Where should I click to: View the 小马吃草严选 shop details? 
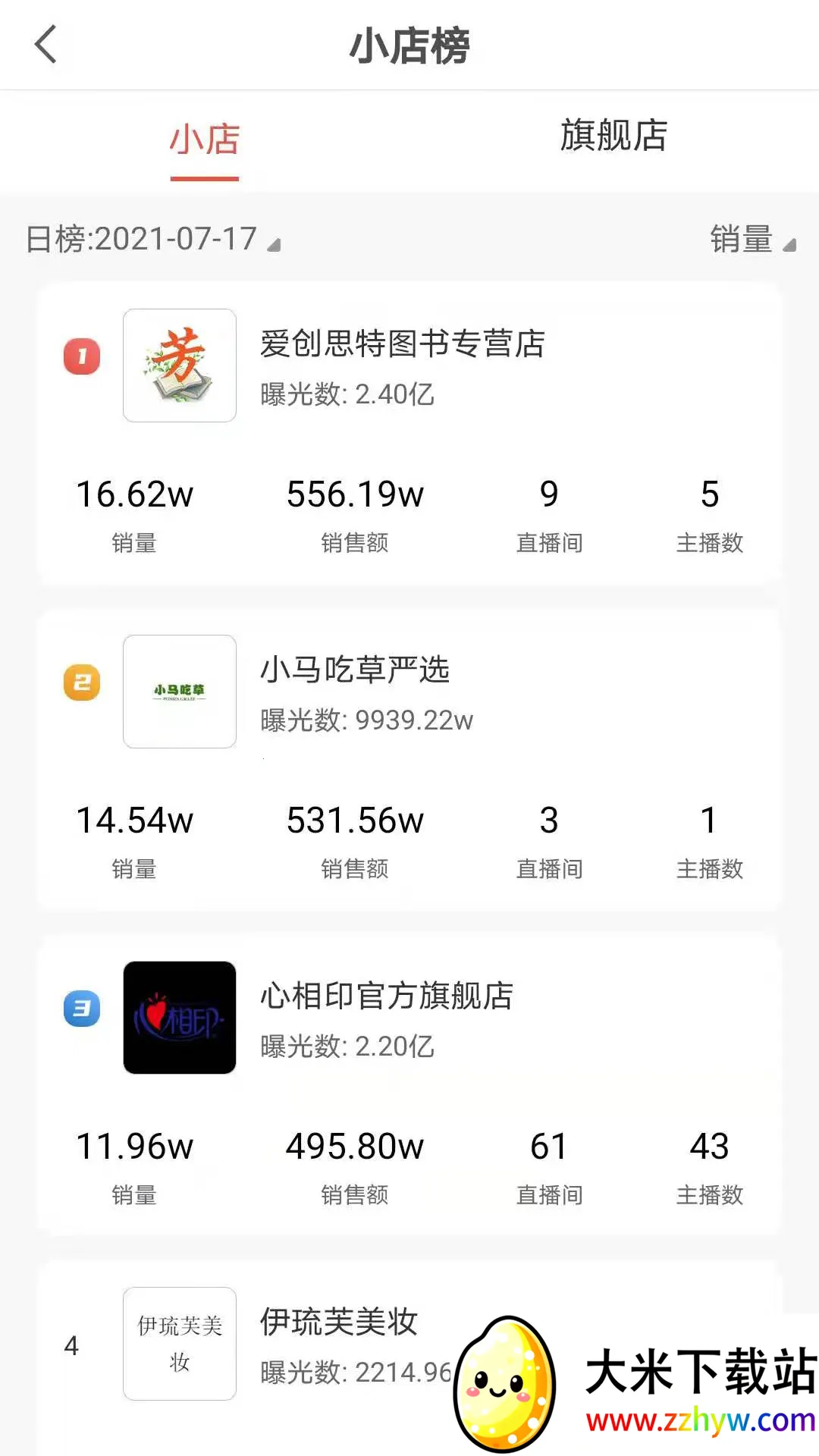point(355,670)
